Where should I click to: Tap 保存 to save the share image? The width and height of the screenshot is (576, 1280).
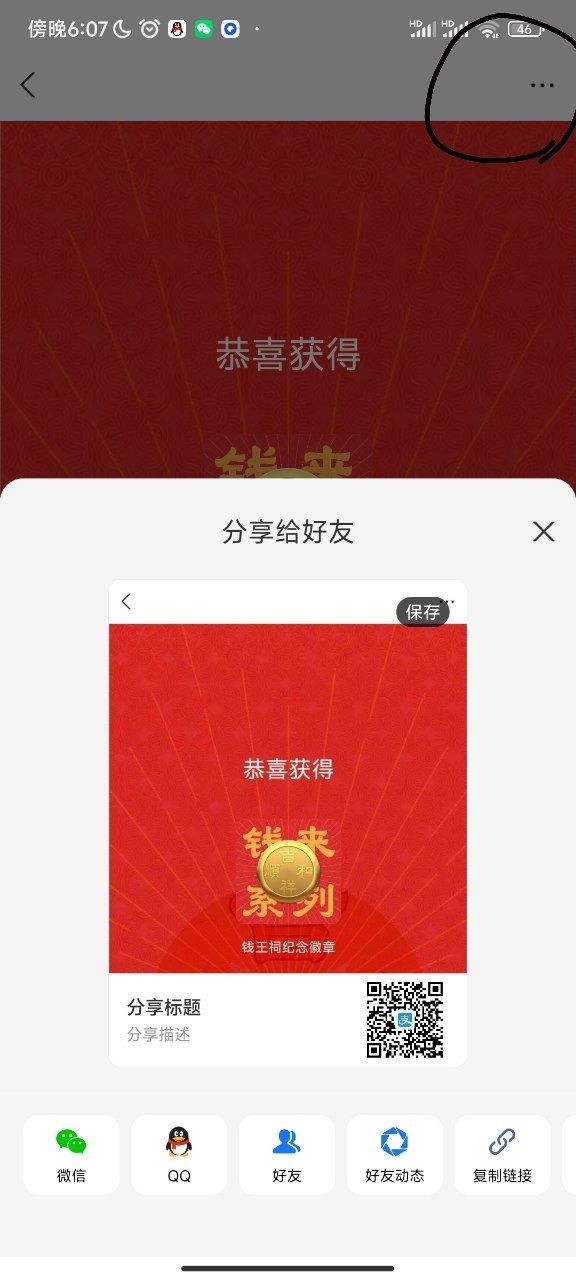tap(423, 612)
